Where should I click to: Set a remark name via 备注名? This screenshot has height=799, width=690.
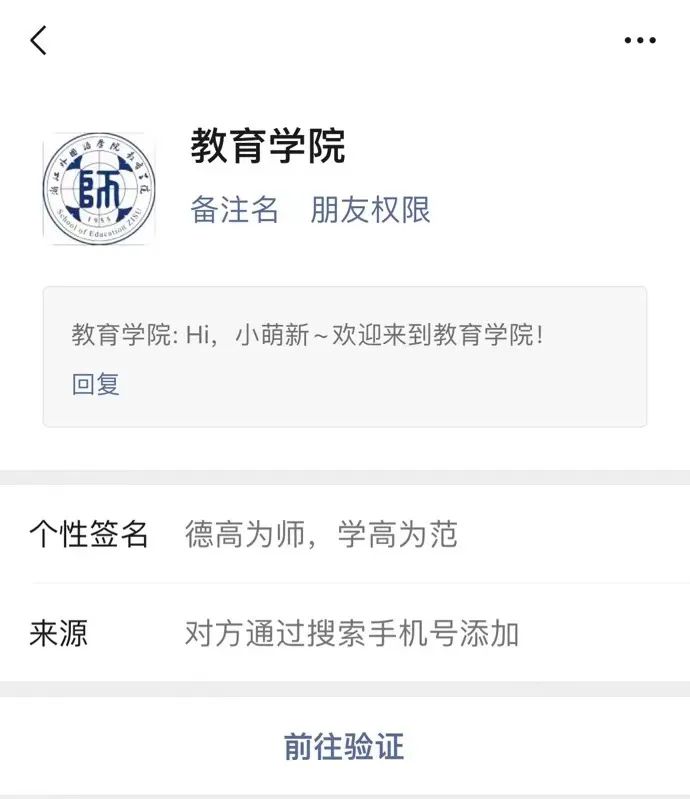pos(235,210)
